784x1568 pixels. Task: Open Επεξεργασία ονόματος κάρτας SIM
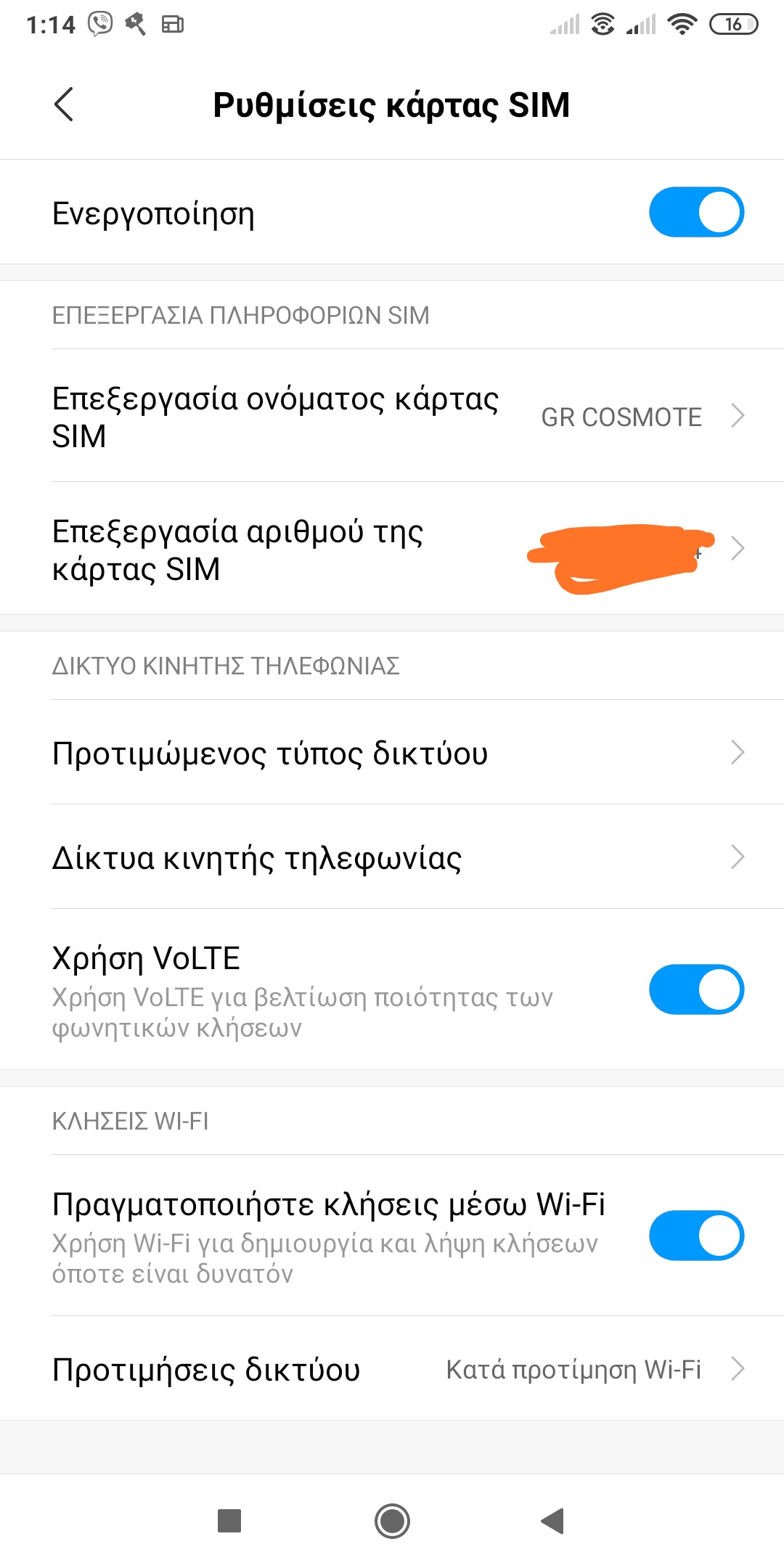coord(392,417)
